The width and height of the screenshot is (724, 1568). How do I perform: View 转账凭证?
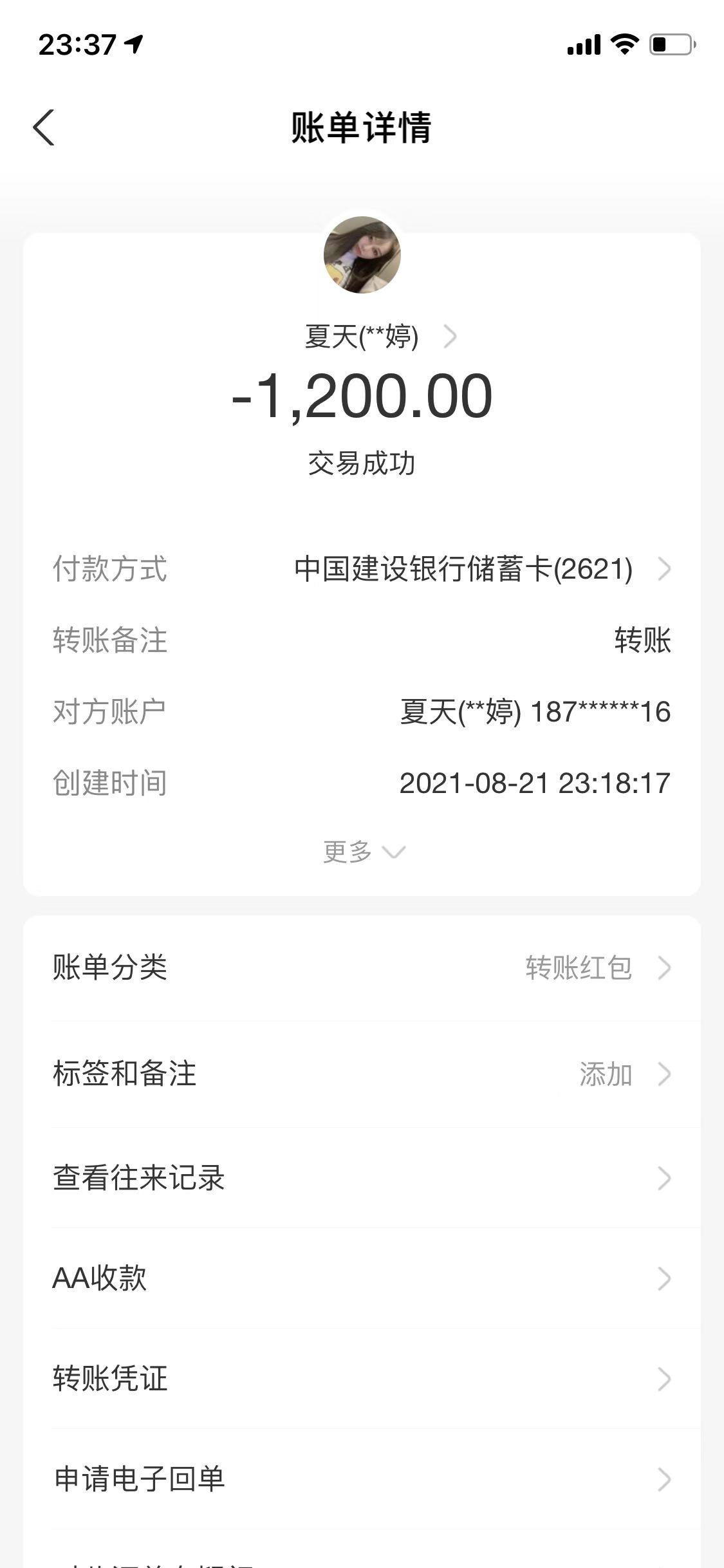point(362,1379)
